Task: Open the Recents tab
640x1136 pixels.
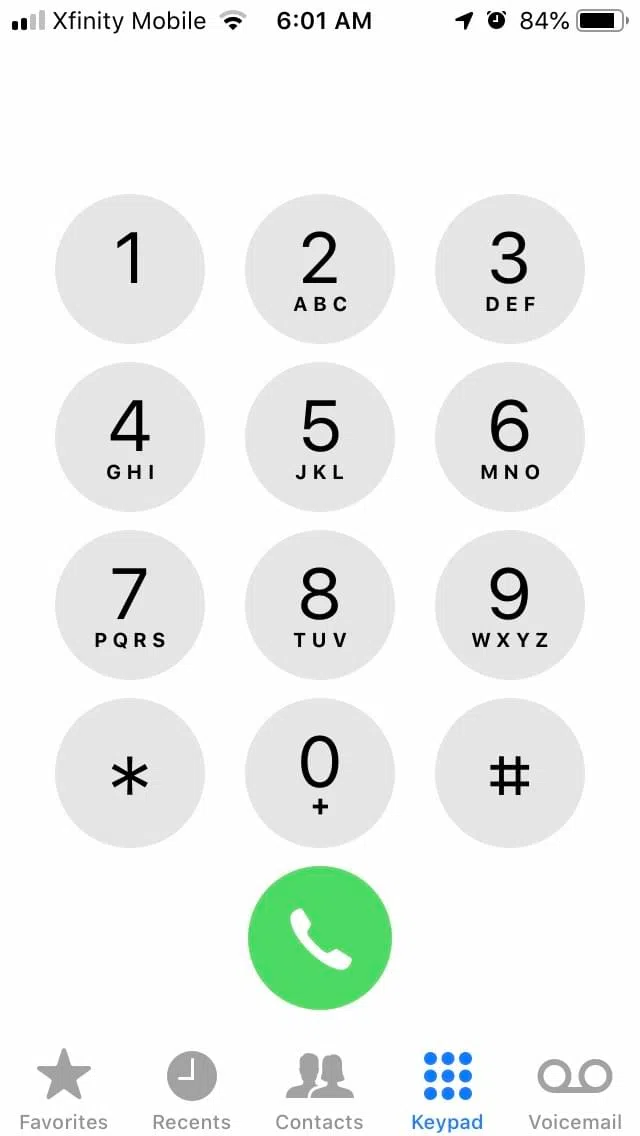Action: coord(191,1090)
